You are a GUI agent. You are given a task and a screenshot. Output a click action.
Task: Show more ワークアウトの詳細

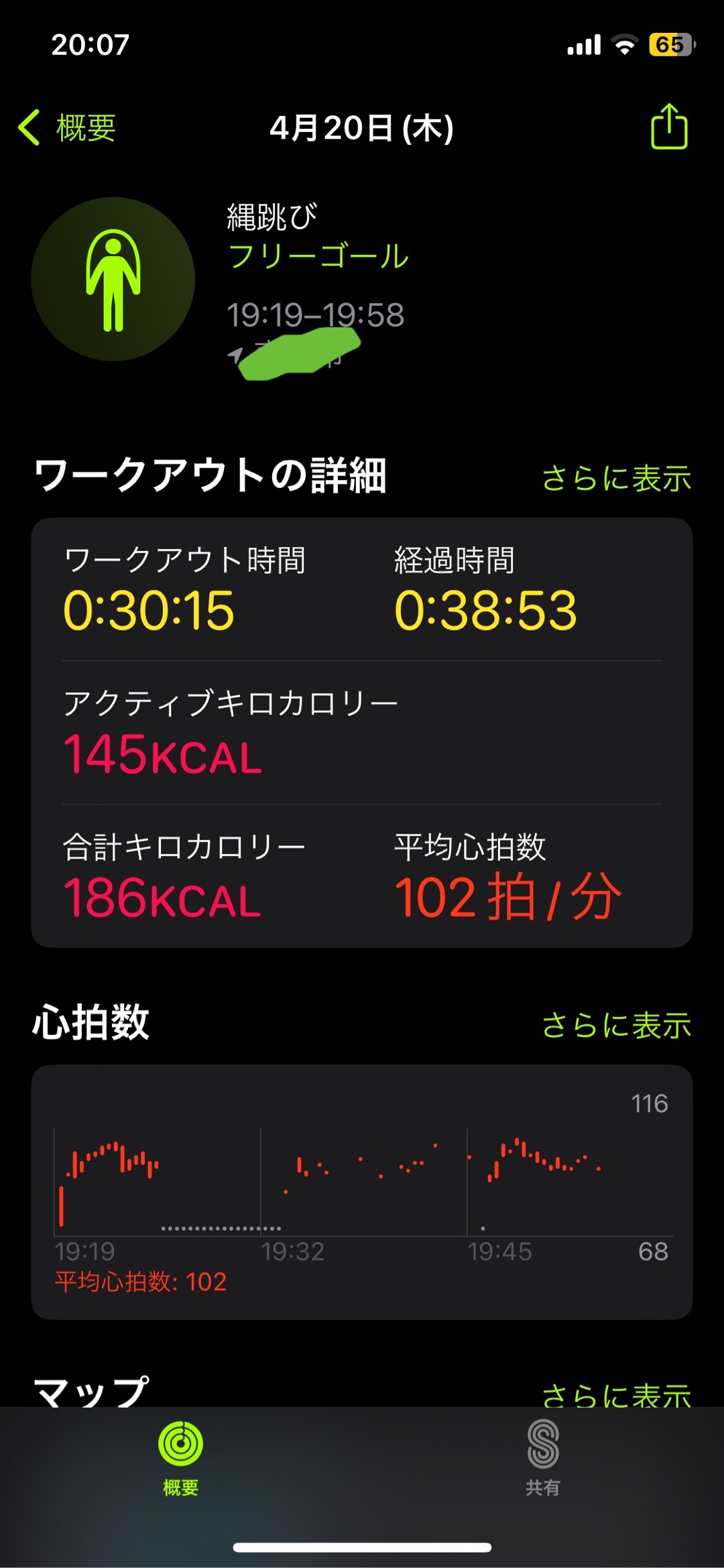coord(616,479)
